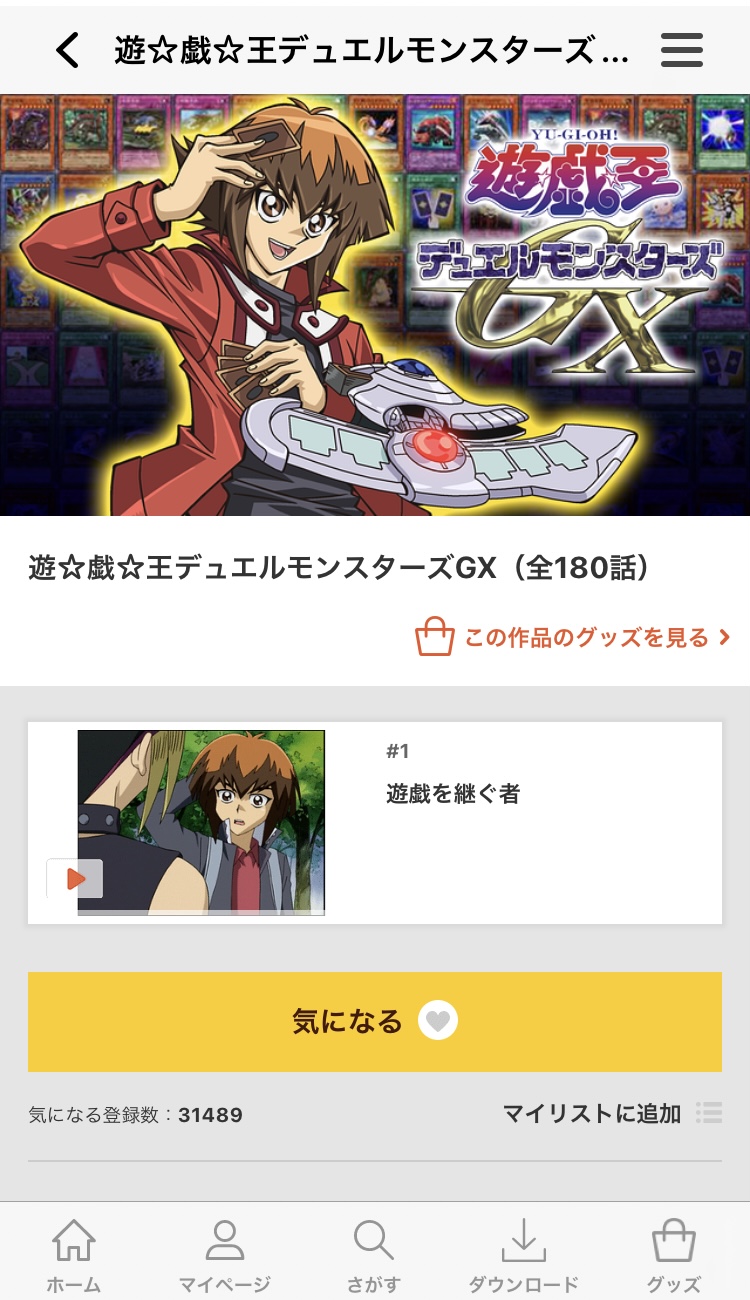Image resolution: width=750 pixels, height=1300 pixels.
Task: Go back using the back arrow
Action: tap(67, 50)
